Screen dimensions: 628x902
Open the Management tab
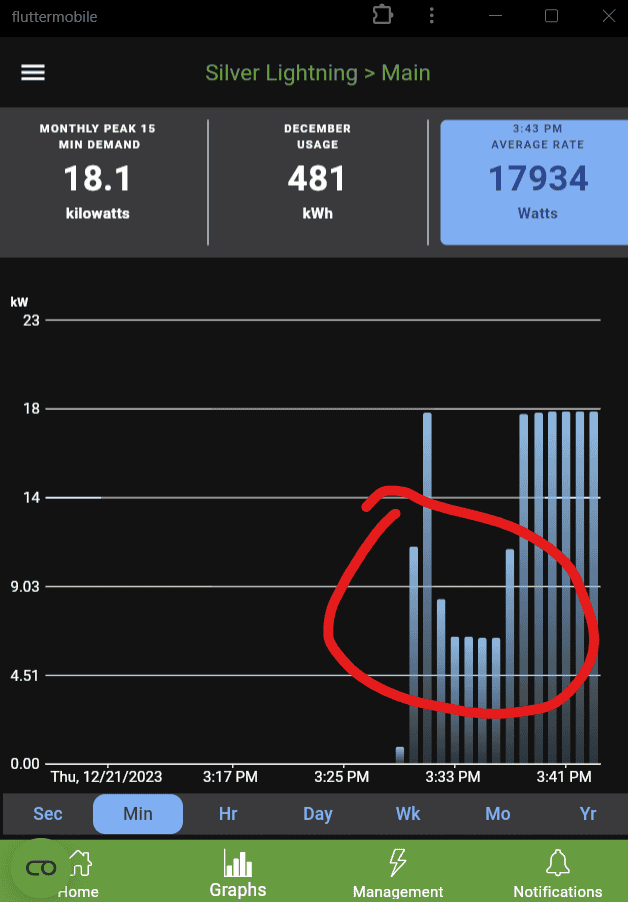pos(398,872)
